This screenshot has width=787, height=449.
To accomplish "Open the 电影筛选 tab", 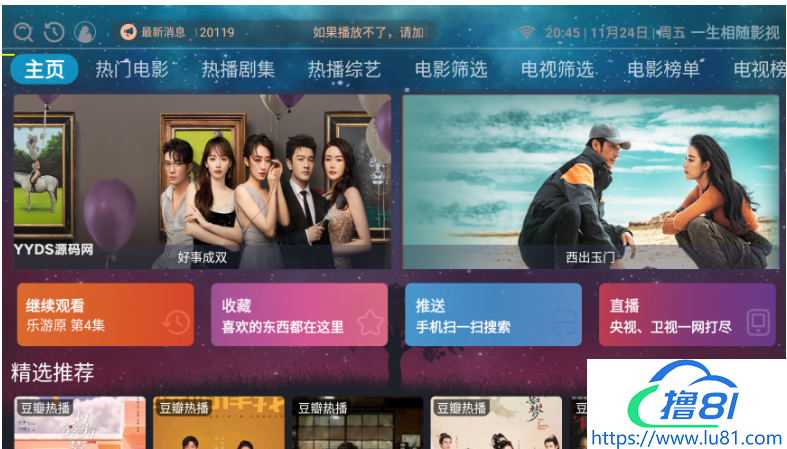I will click(451, 69).
